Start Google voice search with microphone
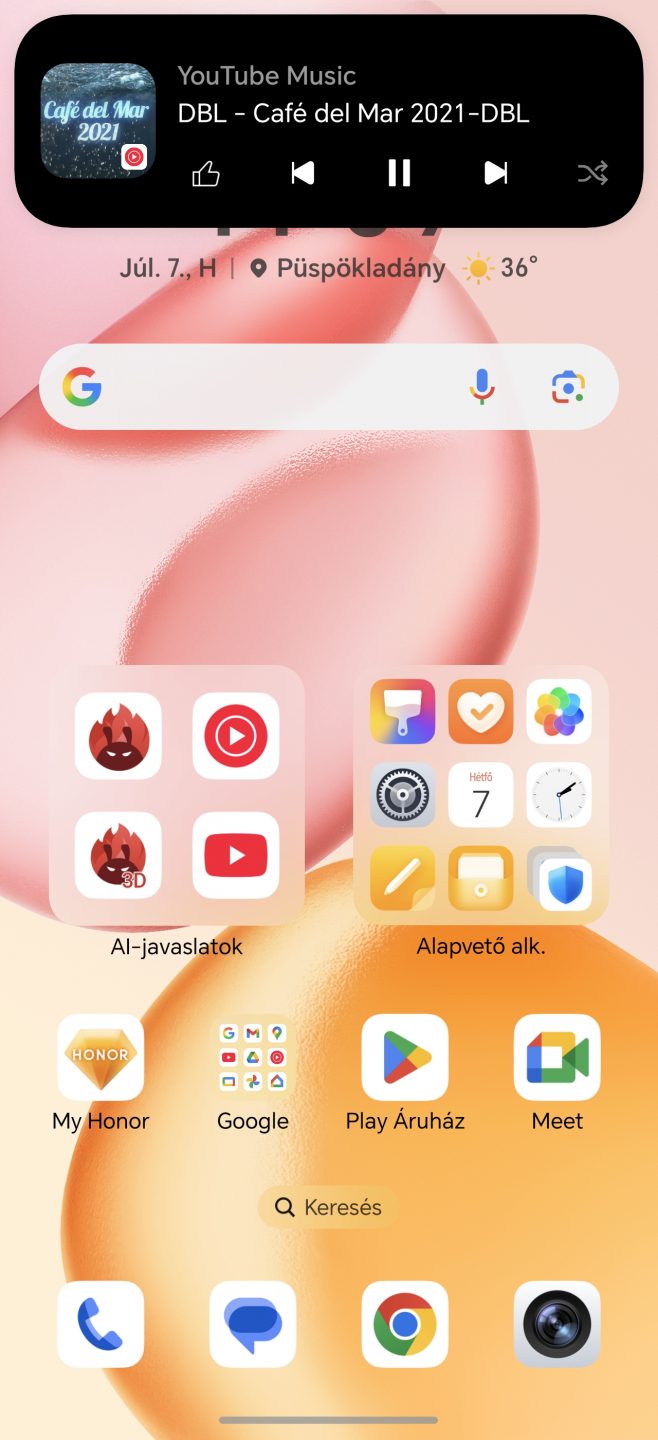This screenshot has height=1440, width=658. 482,386
